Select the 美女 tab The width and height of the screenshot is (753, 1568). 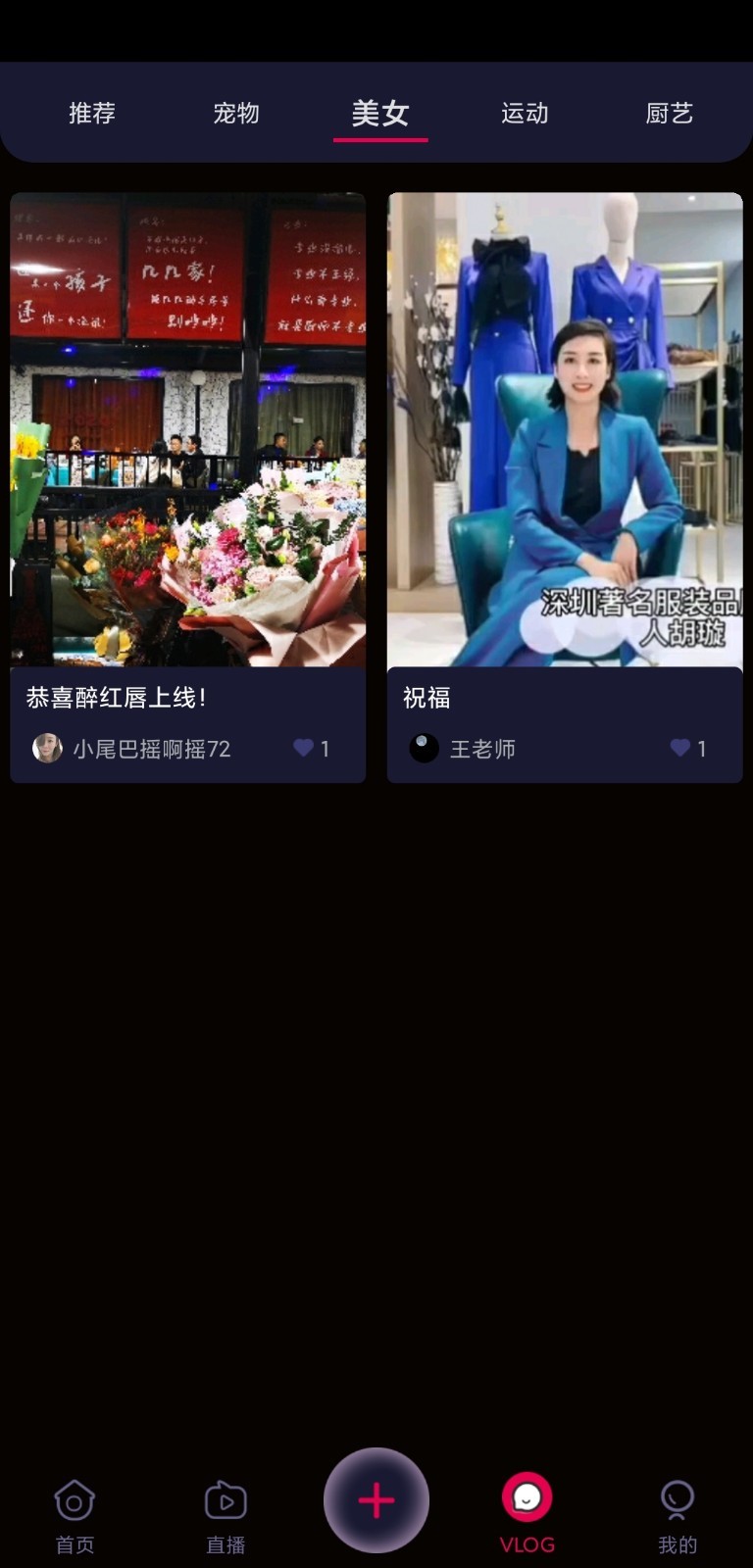tap(380, 113)
